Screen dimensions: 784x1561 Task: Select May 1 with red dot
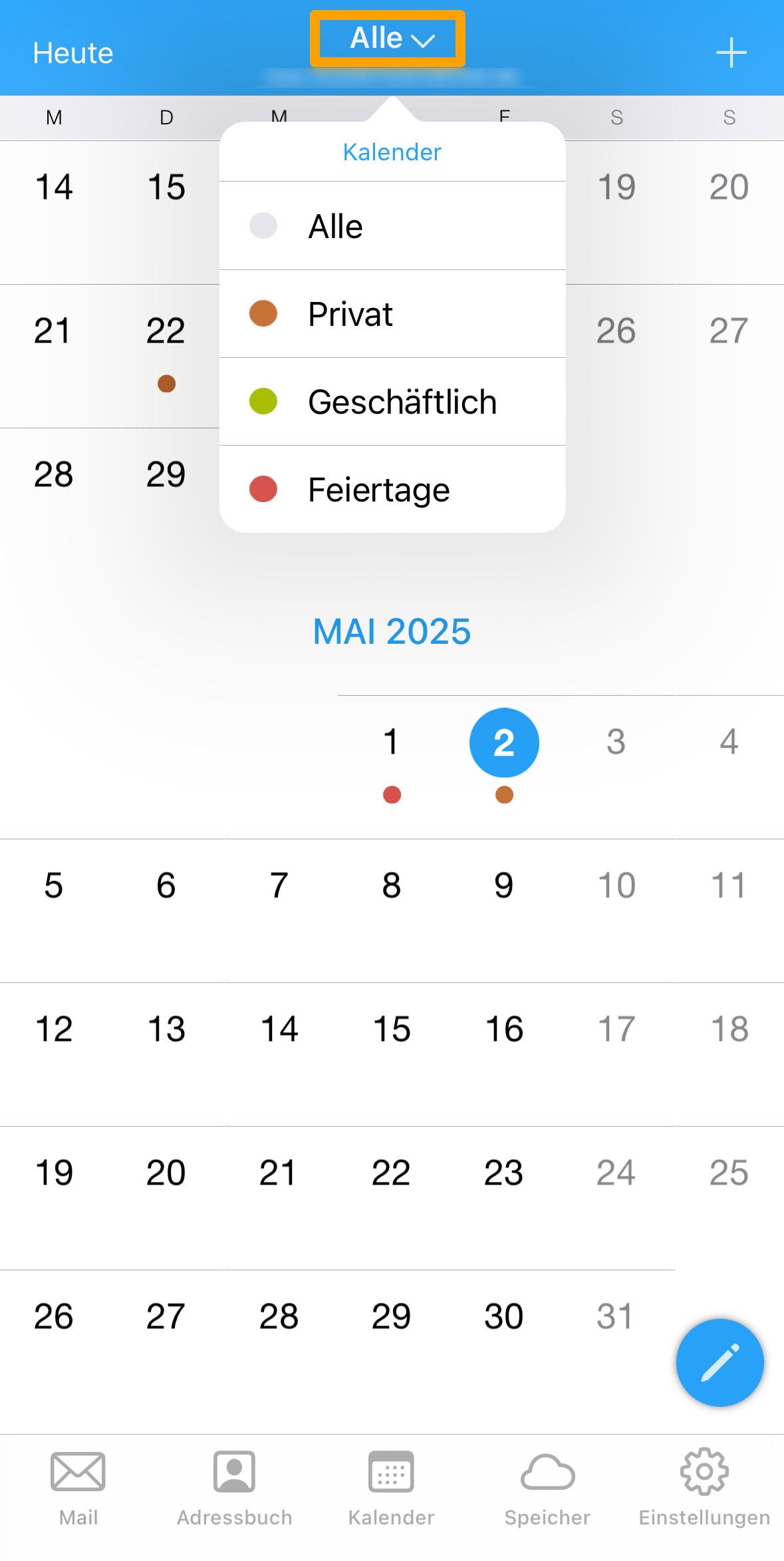click(392, 765)
